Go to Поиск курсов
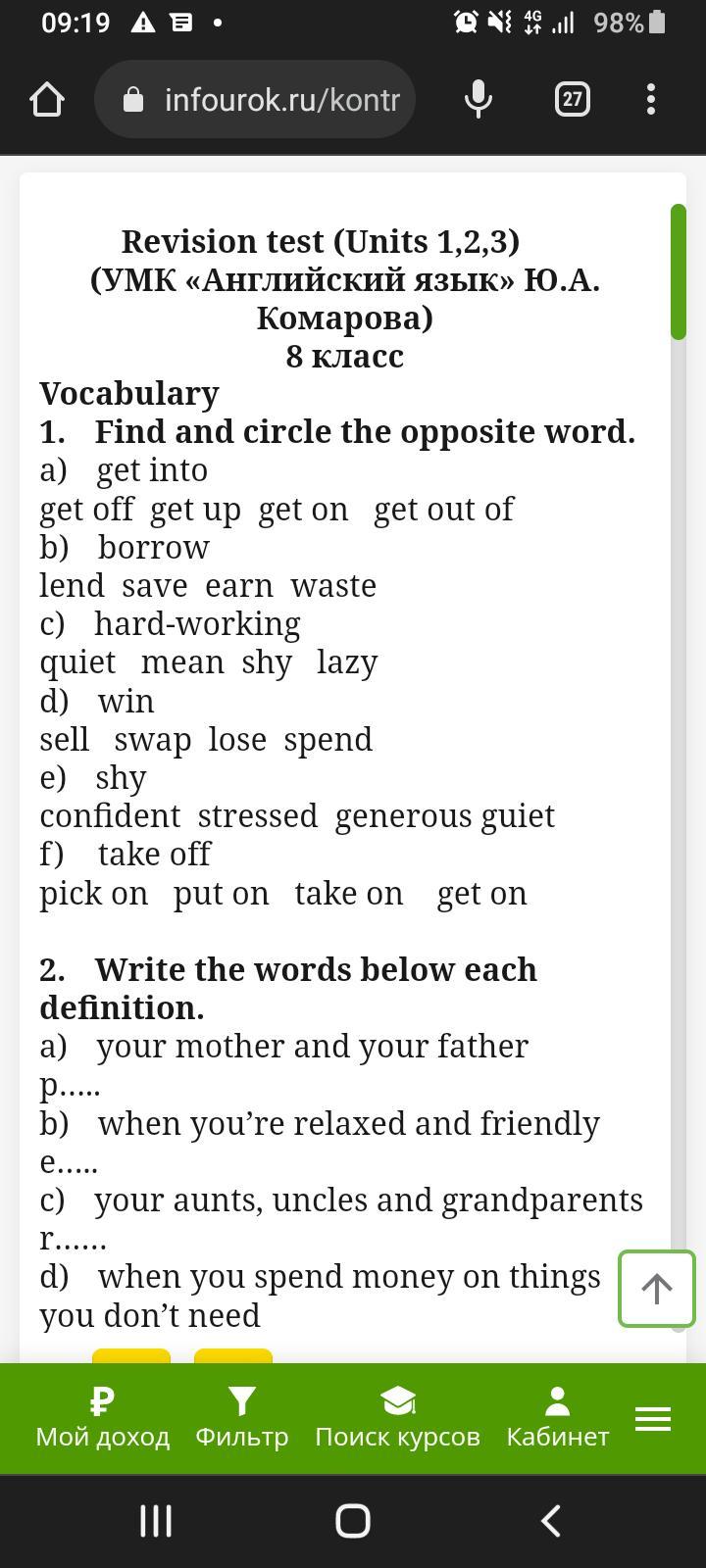 tap(397, 1418)
